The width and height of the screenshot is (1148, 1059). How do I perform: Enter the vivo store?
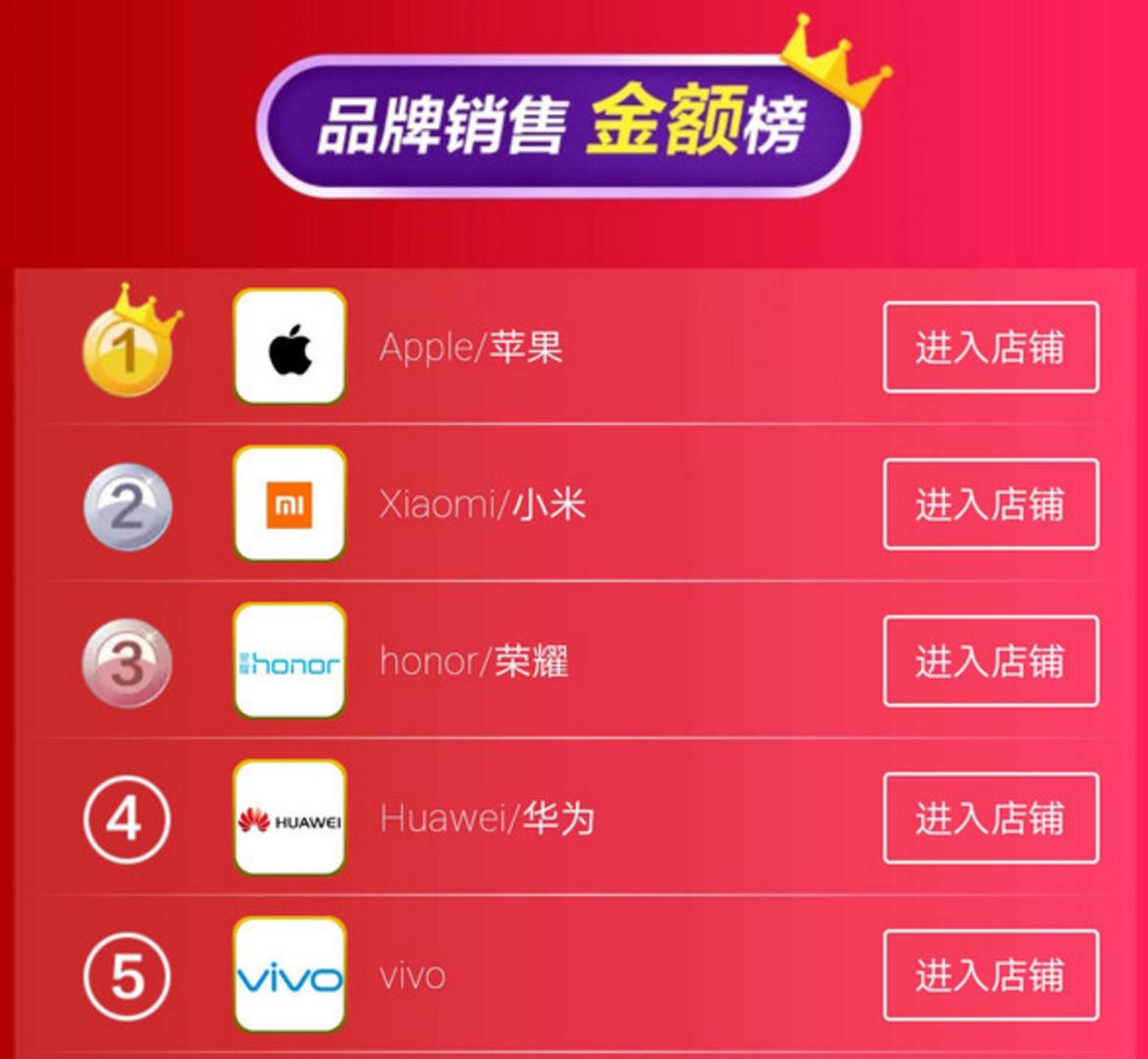pyautogui.click(x=990, y=976)
